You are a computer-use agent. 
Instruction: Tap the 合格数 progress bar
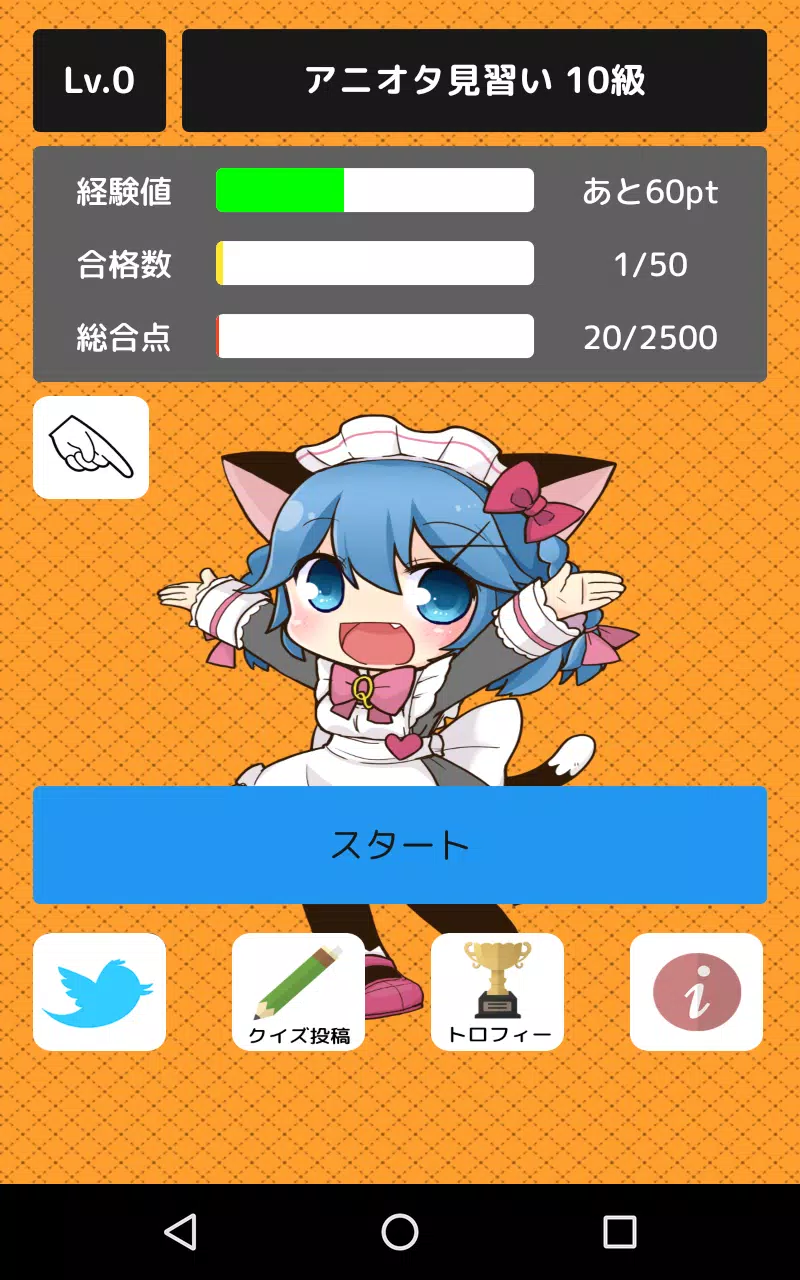click(375, 263)
